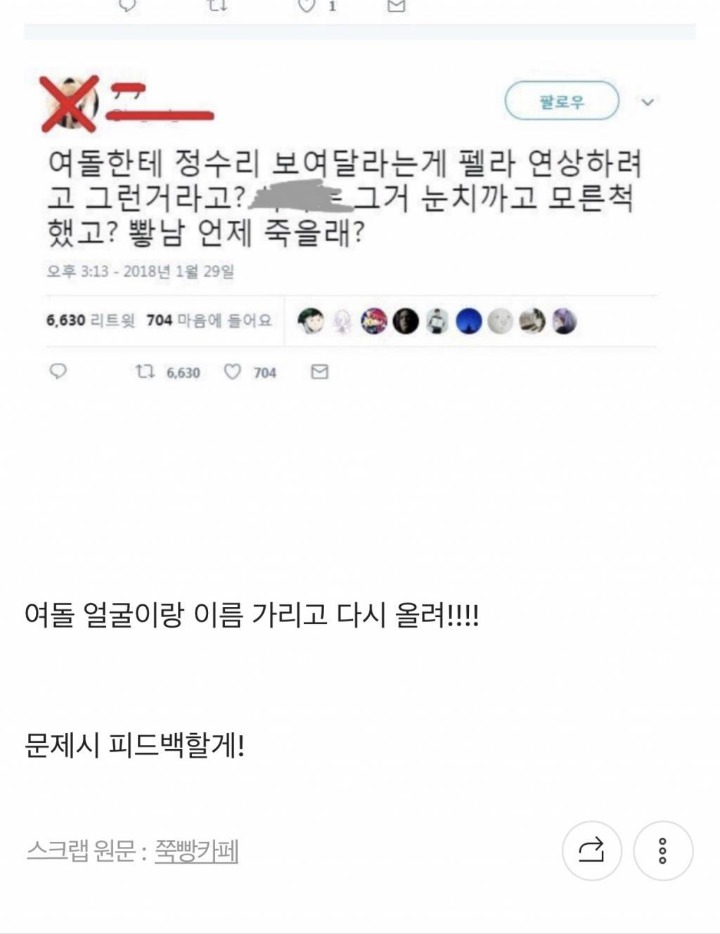Click the direct message envelope in the tweet action row
Screen dimensions: 720x934
pyautogui.click(x=320, y=371)
